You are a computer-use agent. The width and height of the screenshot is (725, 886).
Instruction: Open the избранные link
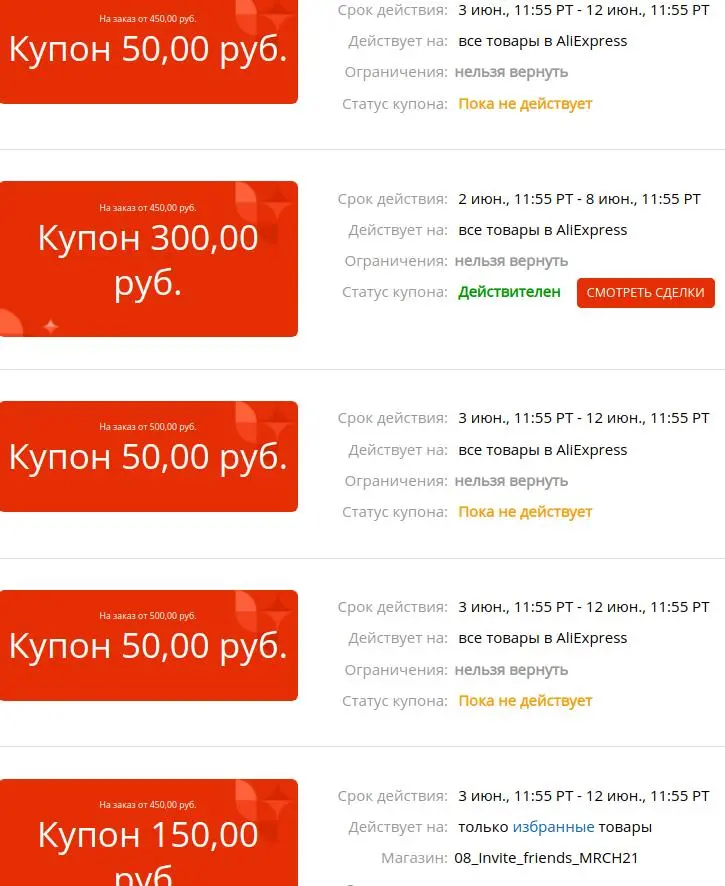[553, 827]
